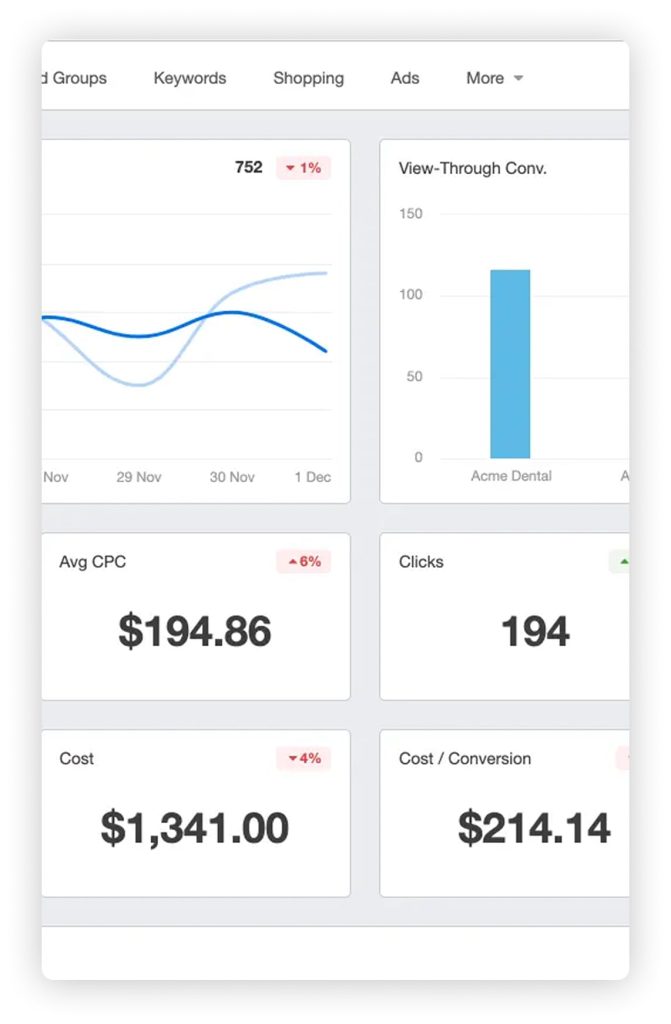Select the Ads tab

pos(405,78)
